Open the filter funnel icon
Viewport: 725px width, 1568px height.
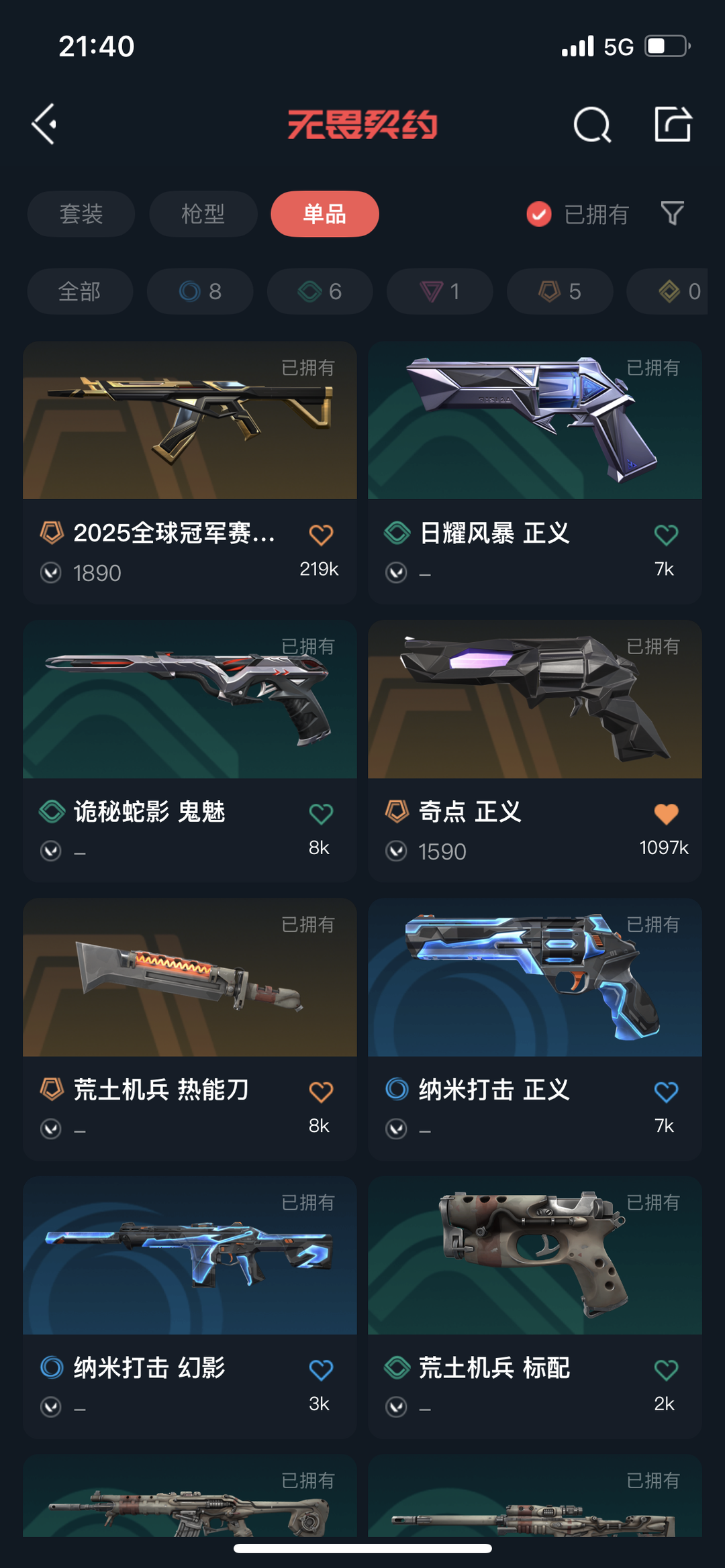672,213
